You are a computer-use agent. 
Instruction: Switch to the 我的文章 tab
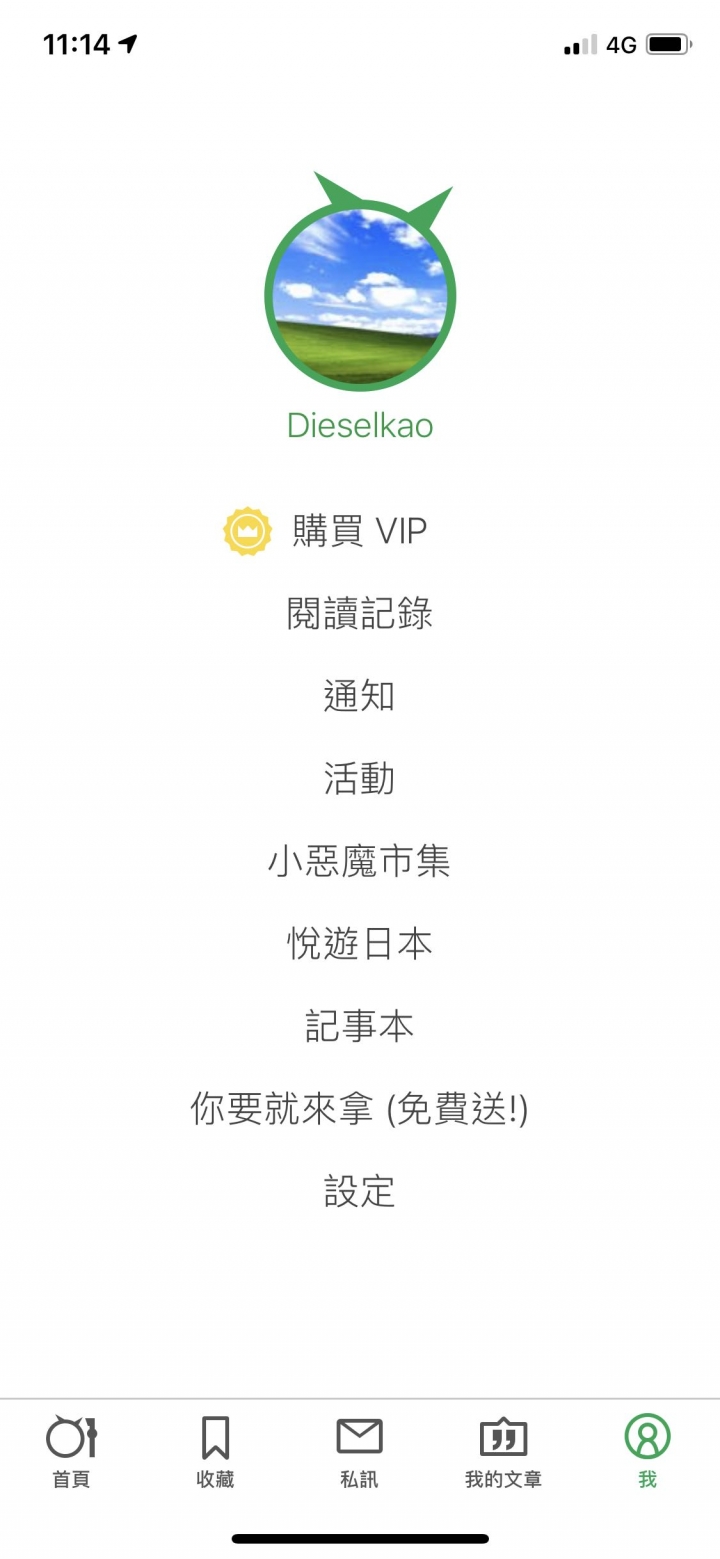(503, 1451)
